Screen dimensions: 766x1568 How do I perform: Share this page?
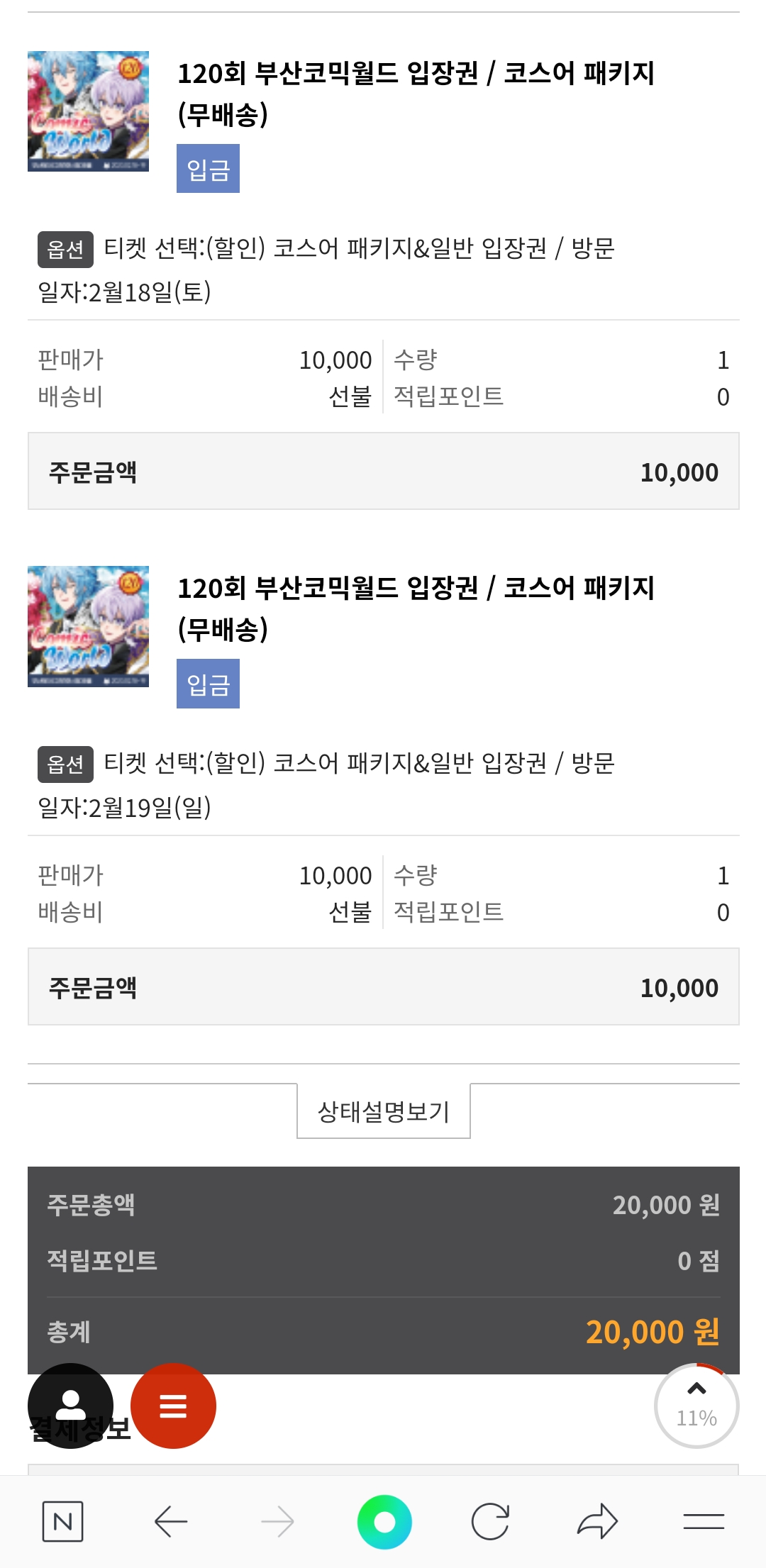tap(597, 1521)
